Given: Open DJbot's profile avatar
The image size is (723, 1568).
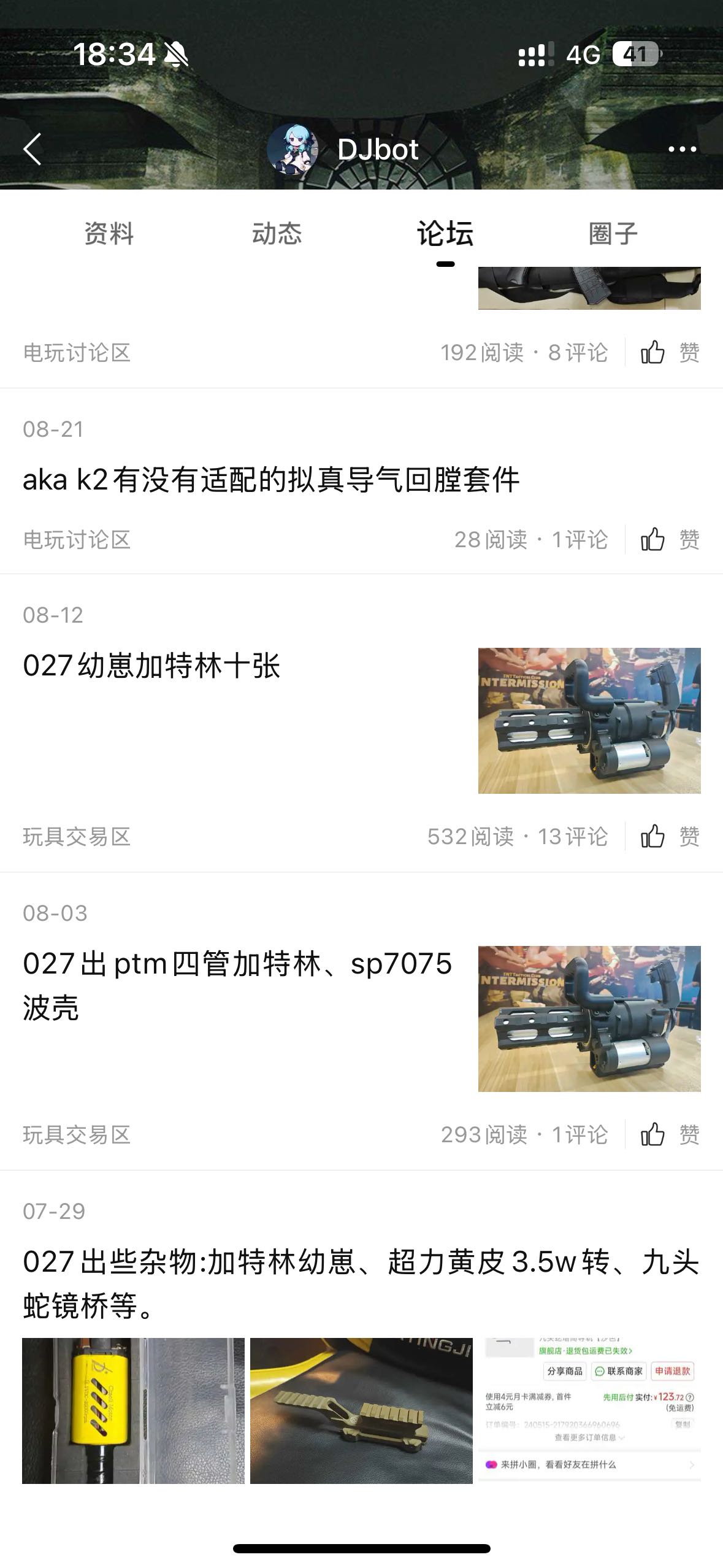Looking at the screenshot, I should coord(293,149).
